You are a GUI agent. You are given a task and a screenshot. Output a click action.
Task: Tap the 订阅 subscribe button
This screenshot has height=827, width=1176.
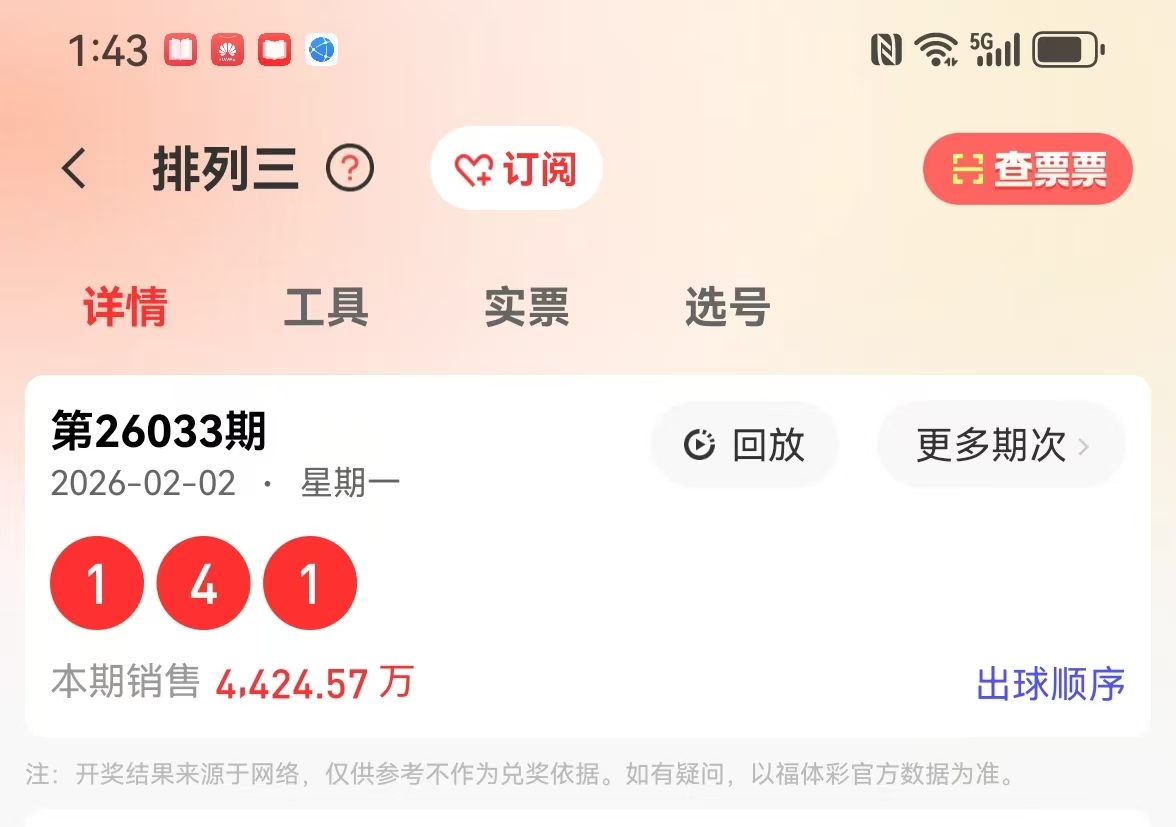tap(516, 169)
